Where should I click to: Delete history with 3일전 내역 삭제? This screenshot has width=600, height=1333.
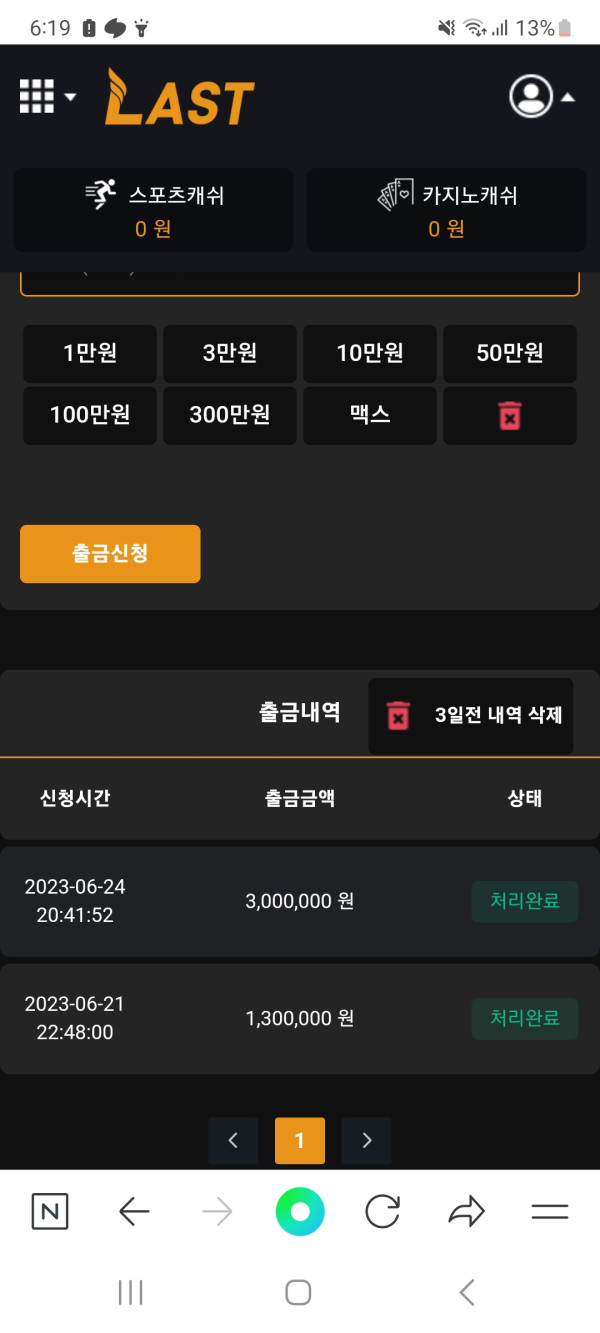(x=471, y=716)
